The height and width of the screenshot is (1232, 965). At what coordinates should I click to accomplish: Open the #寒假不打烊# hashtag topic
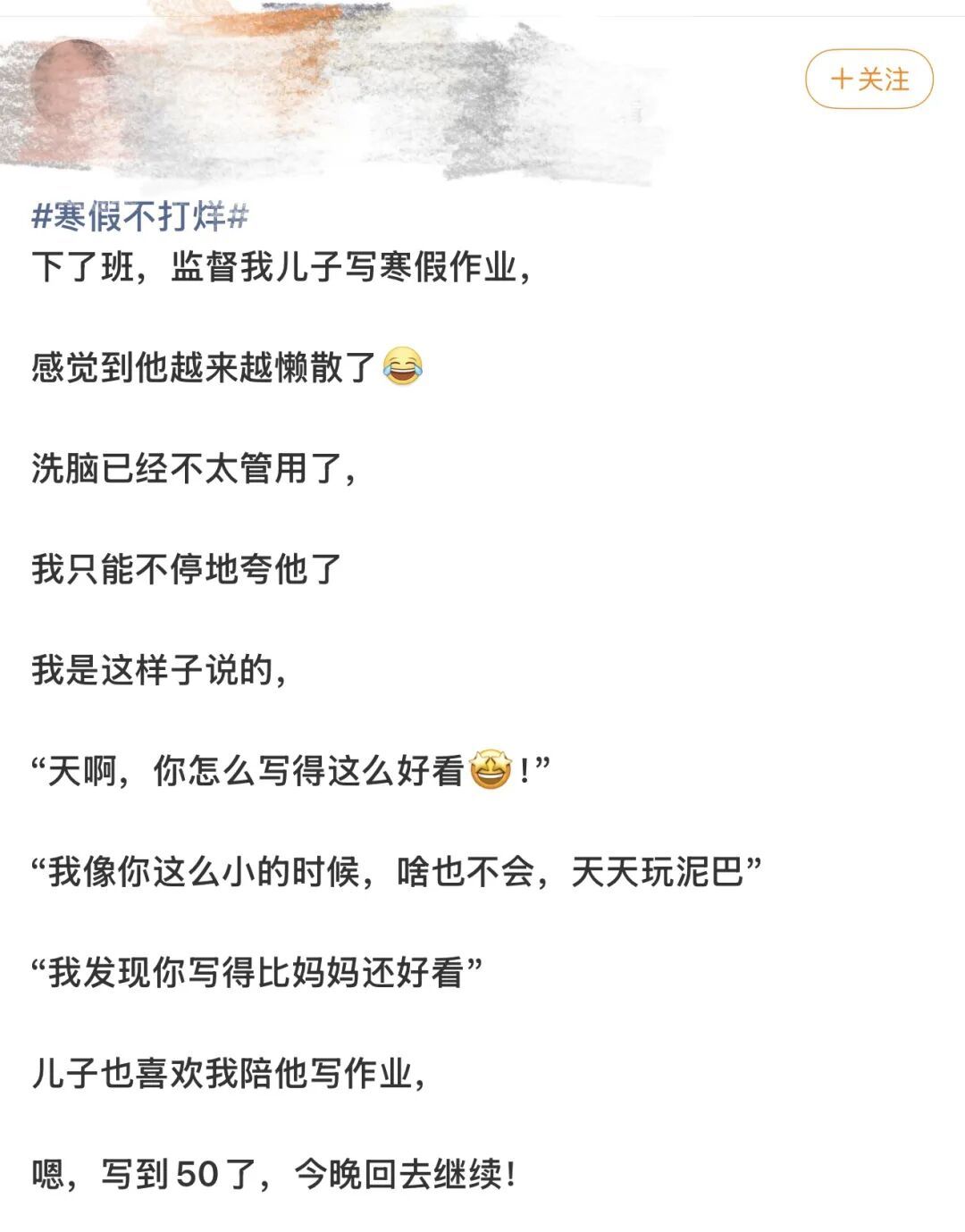click(x=140, y=216)
